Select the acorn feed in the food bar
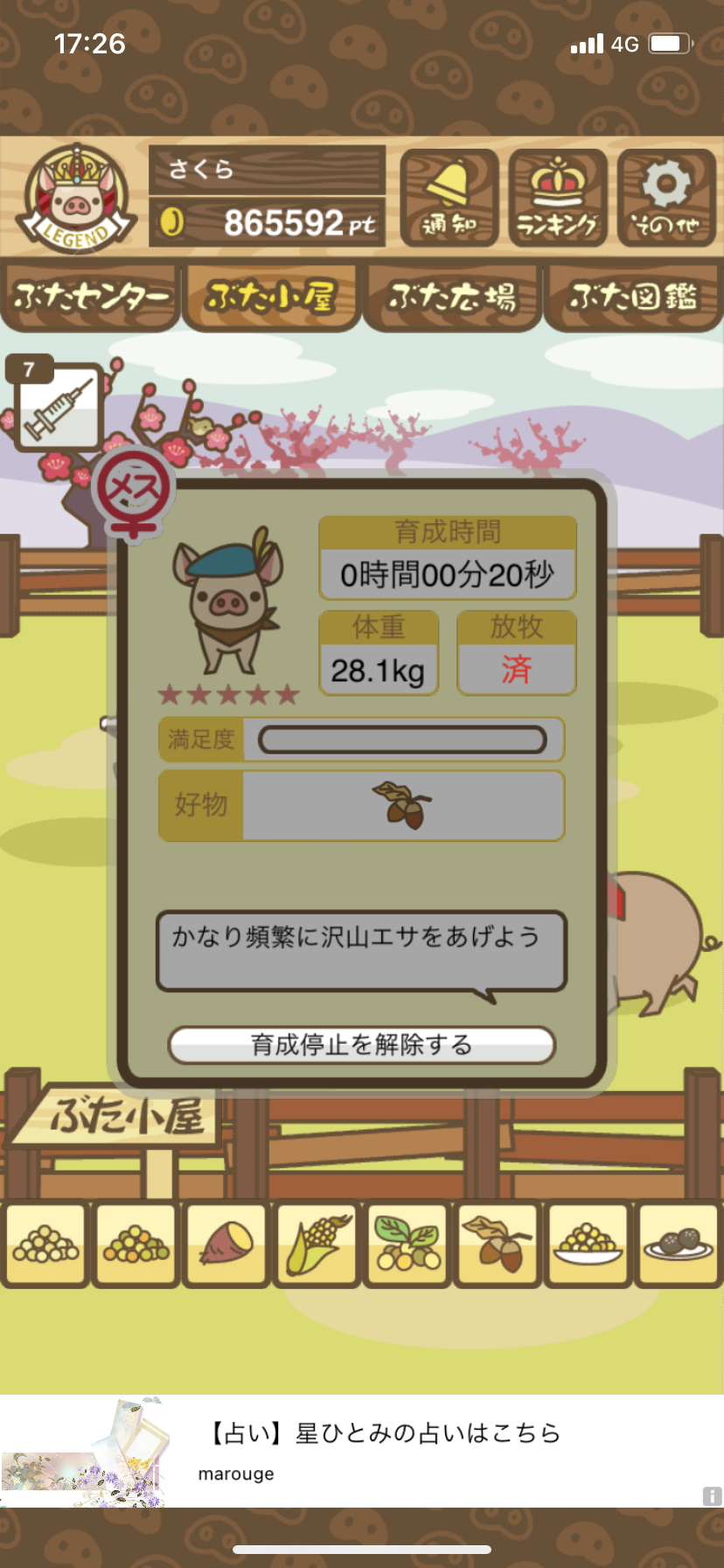This screenshot has height=1568, width=724. [498, 1245]
